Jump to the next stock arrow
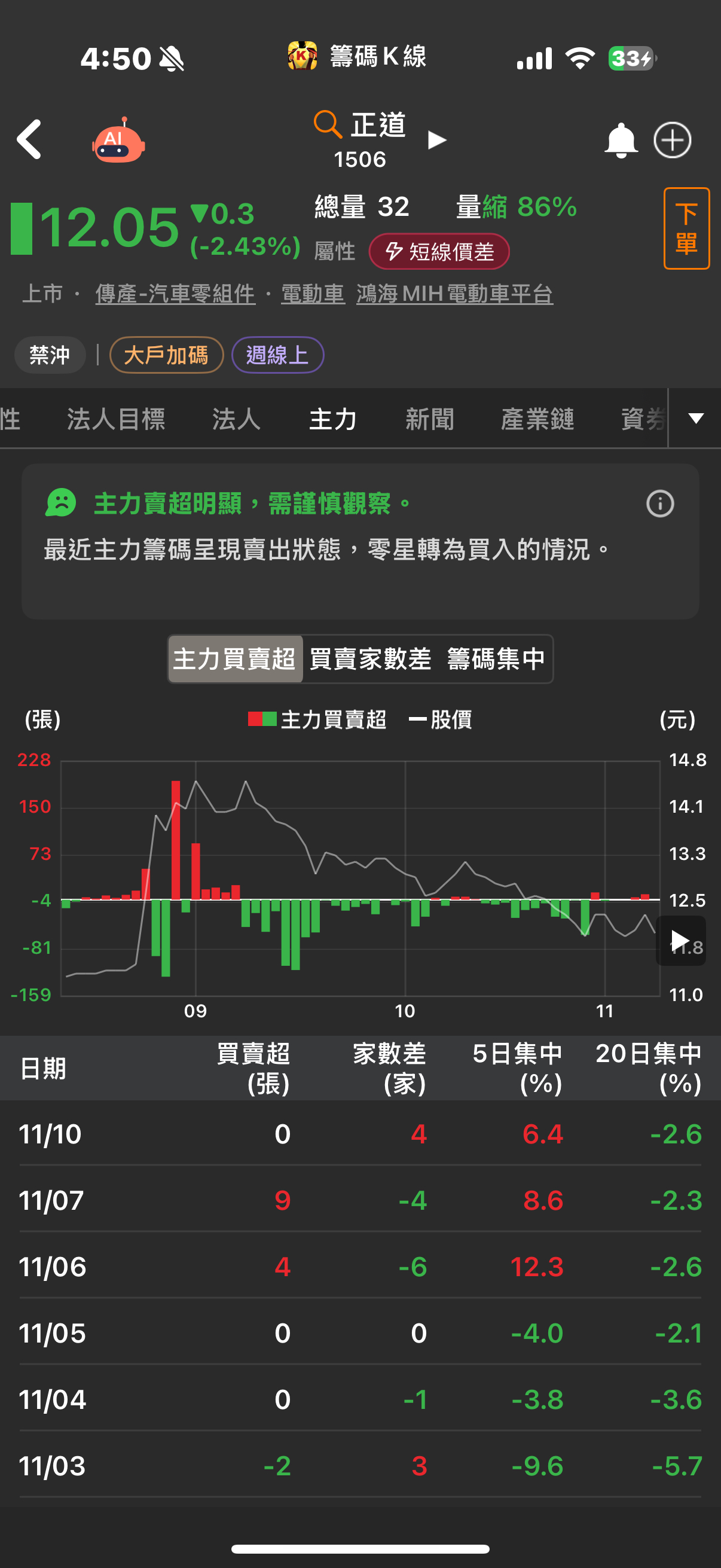Image resolution: width=721 pixels, height=1568 pixels. click(x=437, y=140)
